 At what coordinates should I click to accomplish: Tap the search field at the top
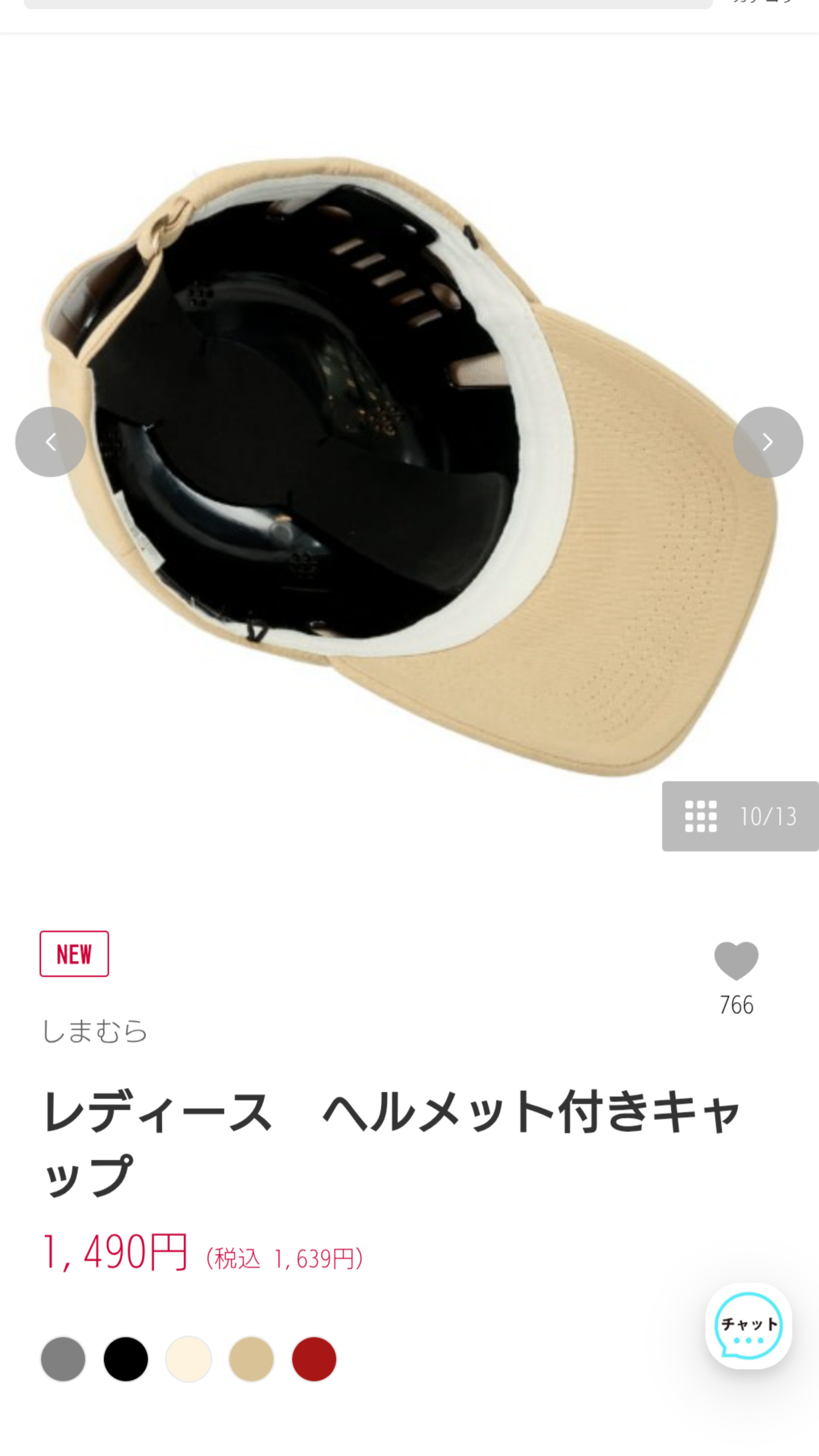point(367,3)
